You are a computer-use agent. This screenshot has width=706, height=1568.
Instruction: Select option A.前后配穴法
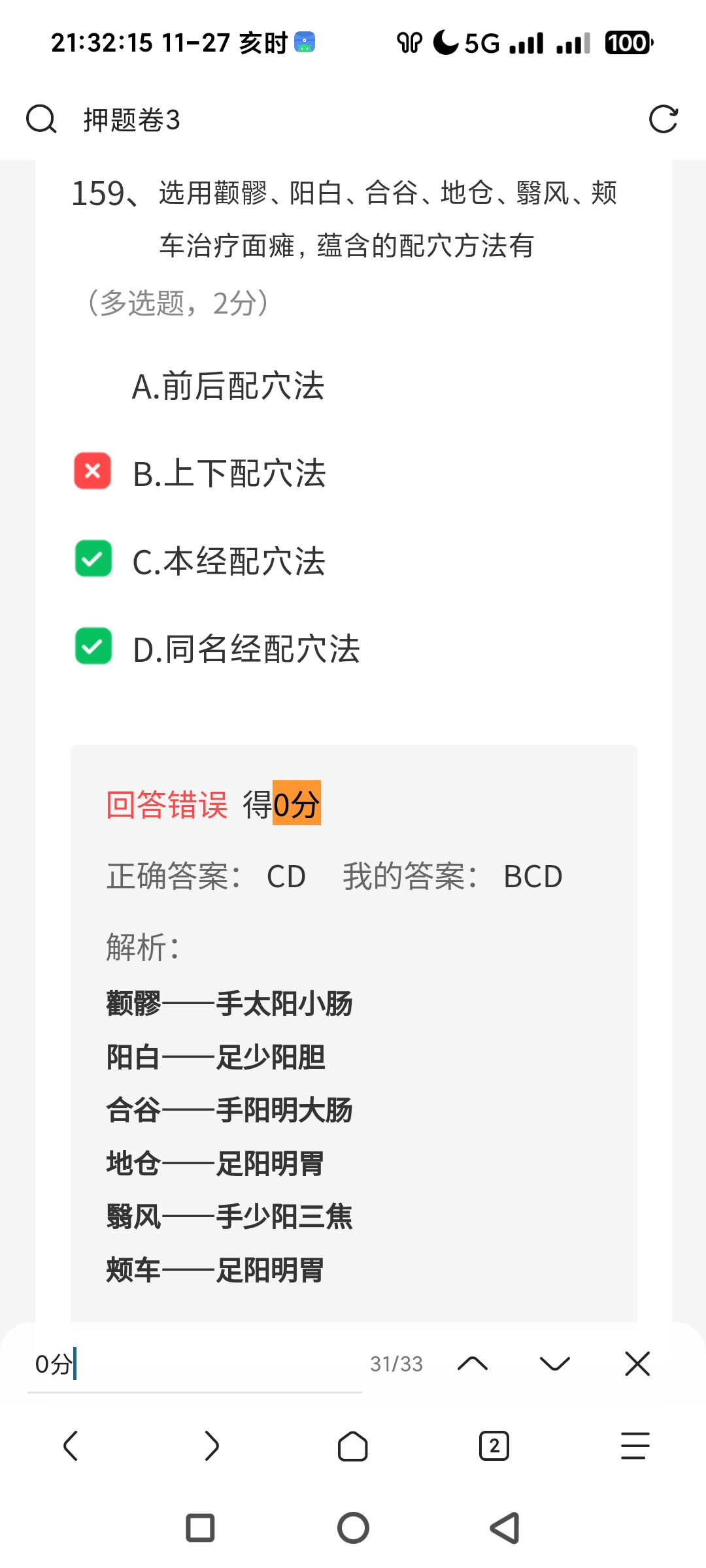(228, 386)
